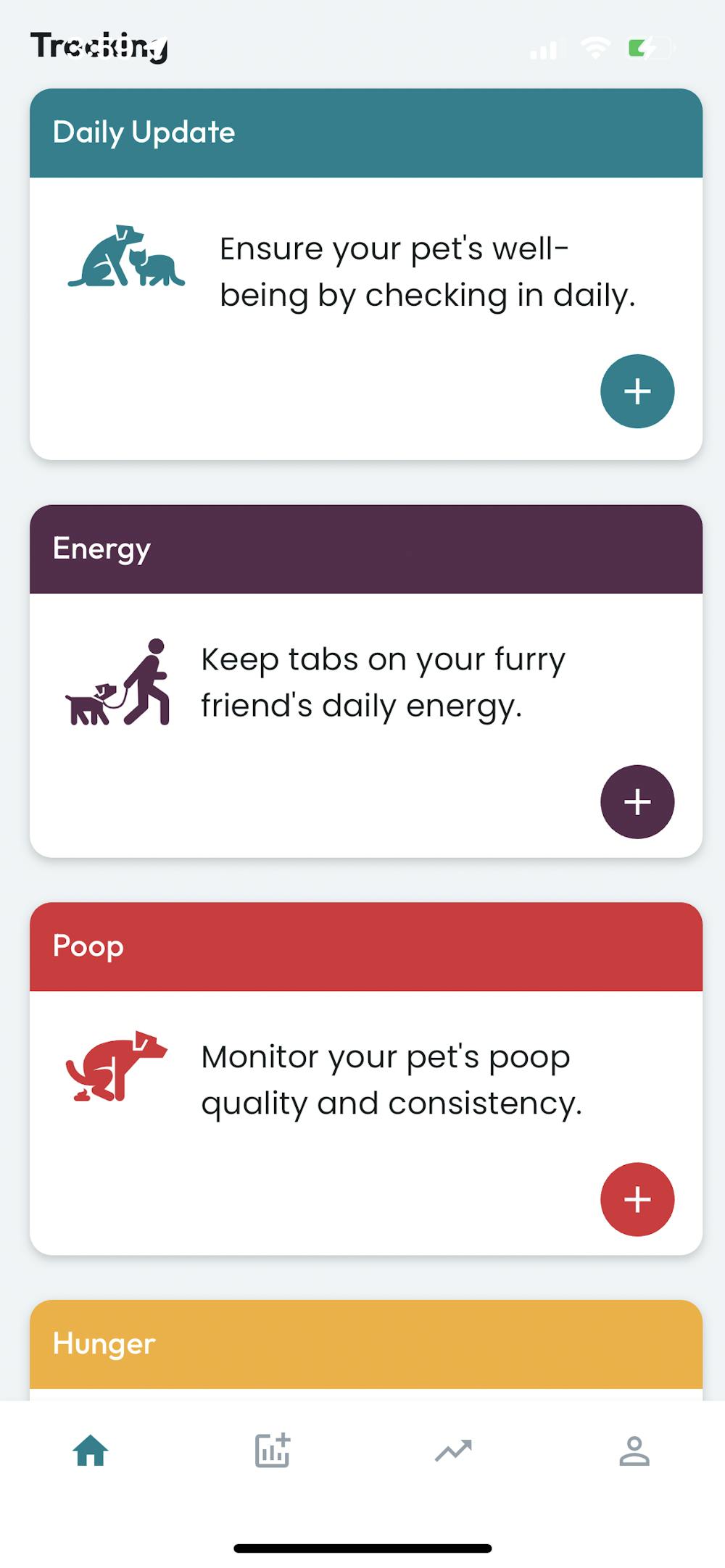The height and width of the screenshot is (1568, 725).
Task: Open the Poop card header
Action: [x=362, y=946]
